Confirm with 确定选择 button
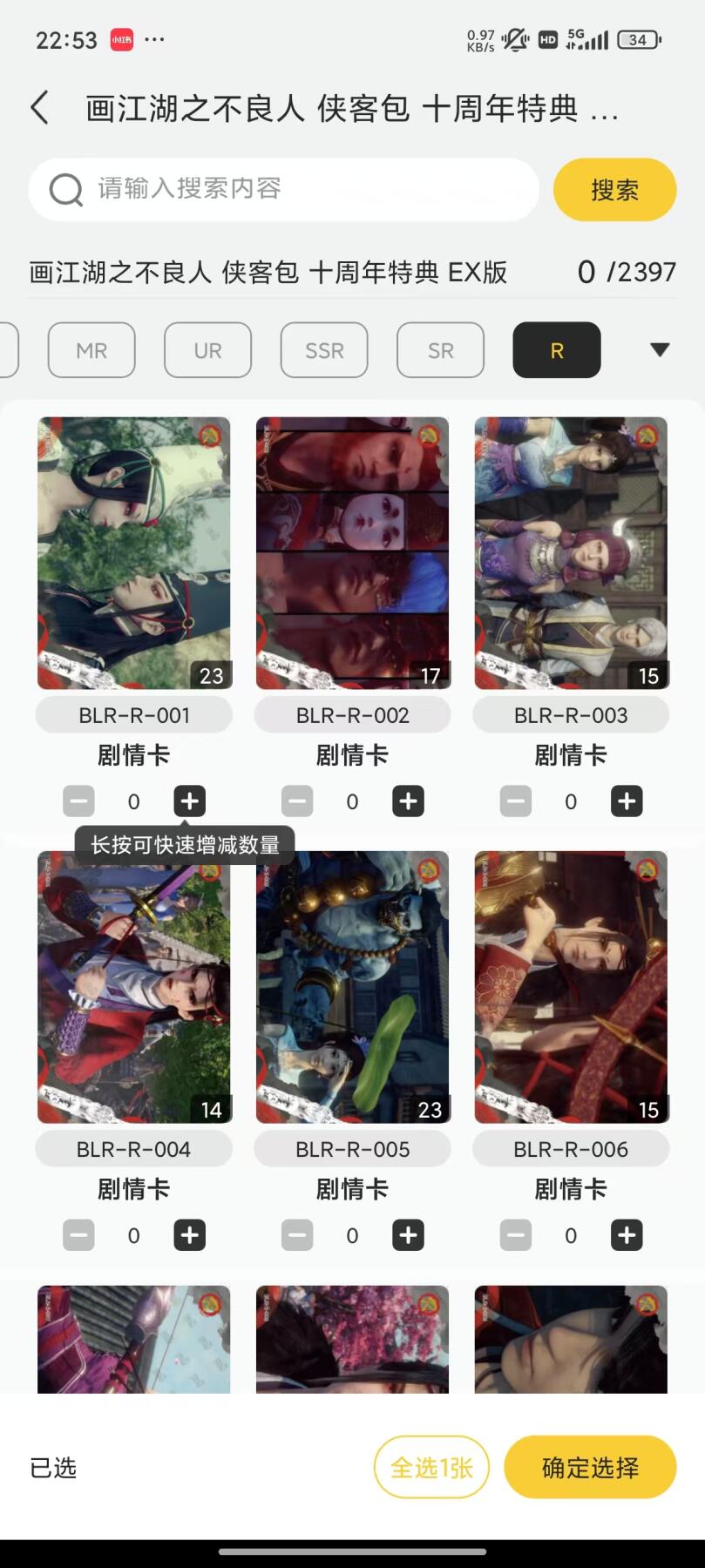The image size is (705, 1568). click(x=590, y=1468)
